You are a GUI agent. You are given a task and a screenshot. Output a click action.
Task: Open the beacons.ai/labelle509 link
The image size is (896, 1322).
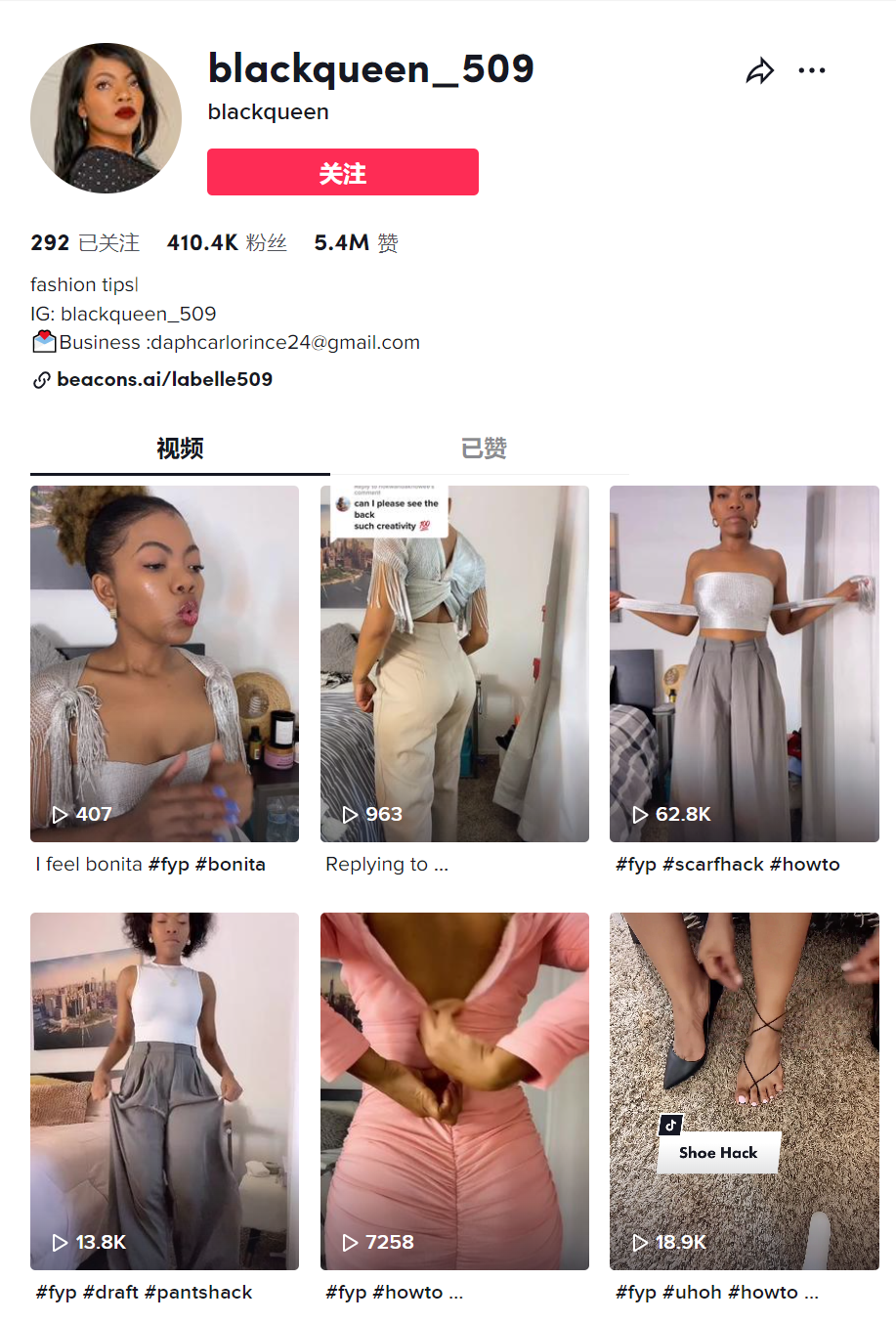(164, 379)
